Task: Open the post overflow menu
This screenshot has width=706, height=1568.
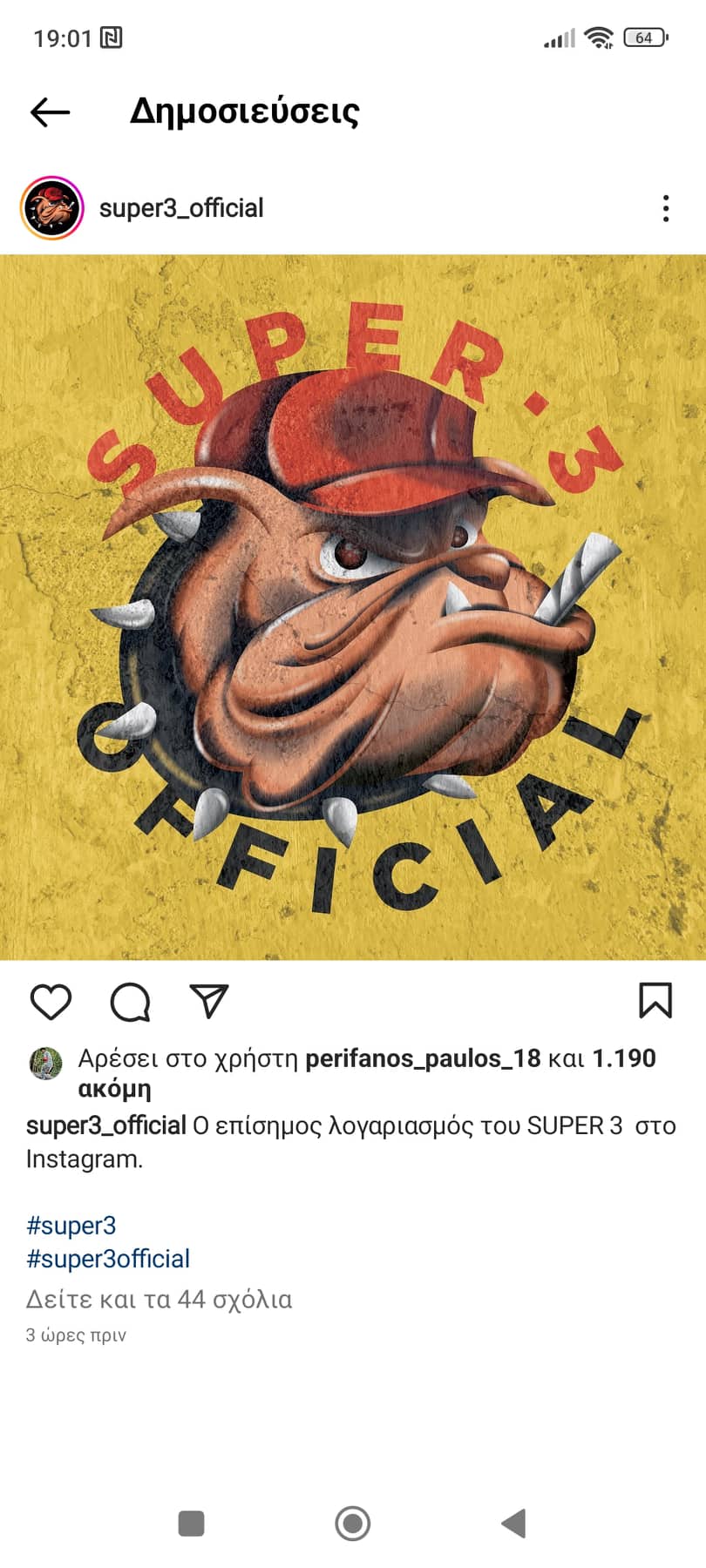Action: pyautogui.click(x=666, y=208)
